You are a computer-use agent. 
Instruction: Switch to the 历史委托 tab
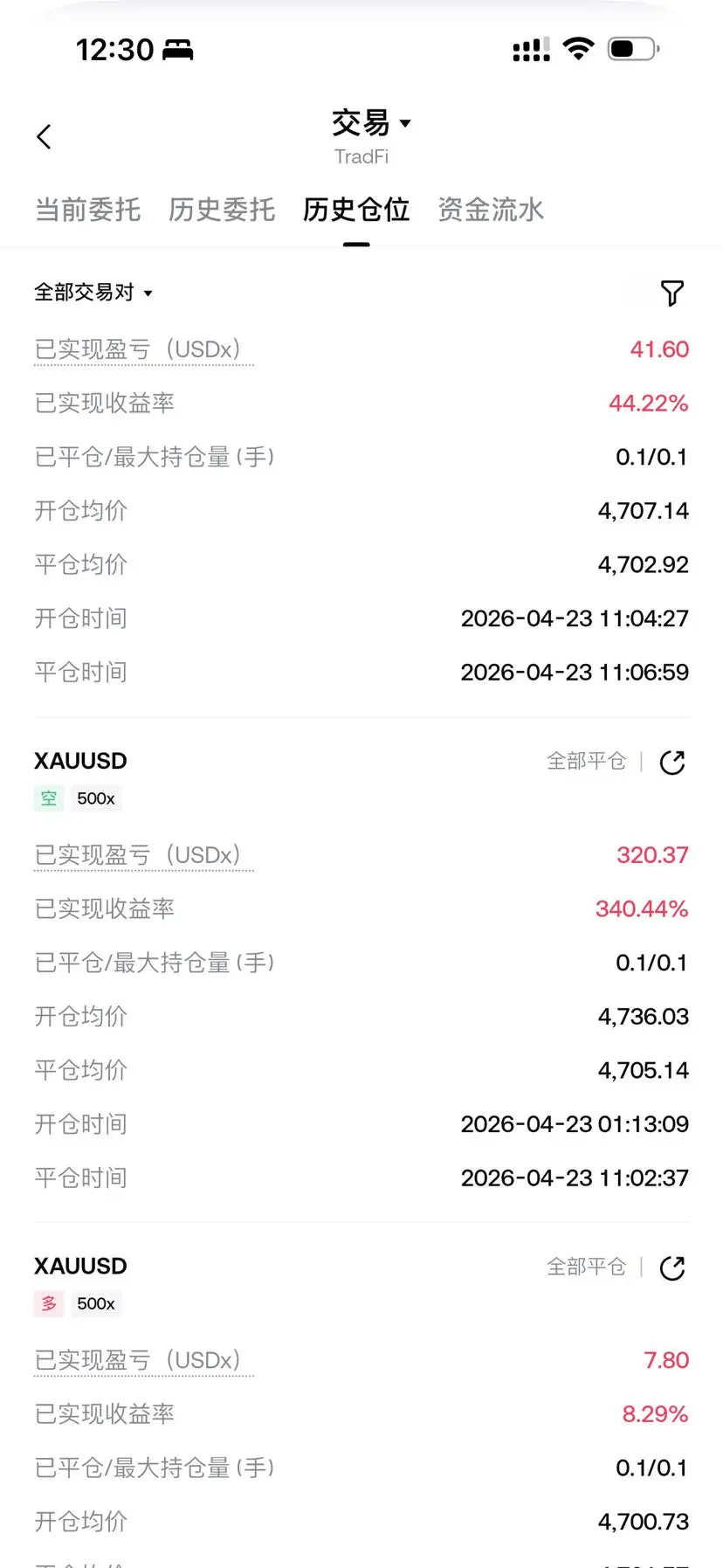coord(222,210)
